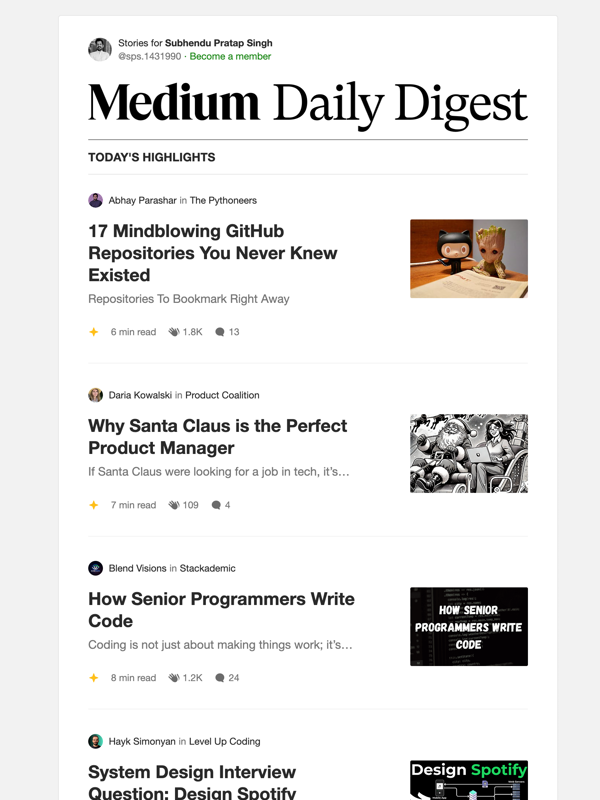Open The Pythoneers publication
The width and height of the screenshot is (600, 800).
click(223, 200)
